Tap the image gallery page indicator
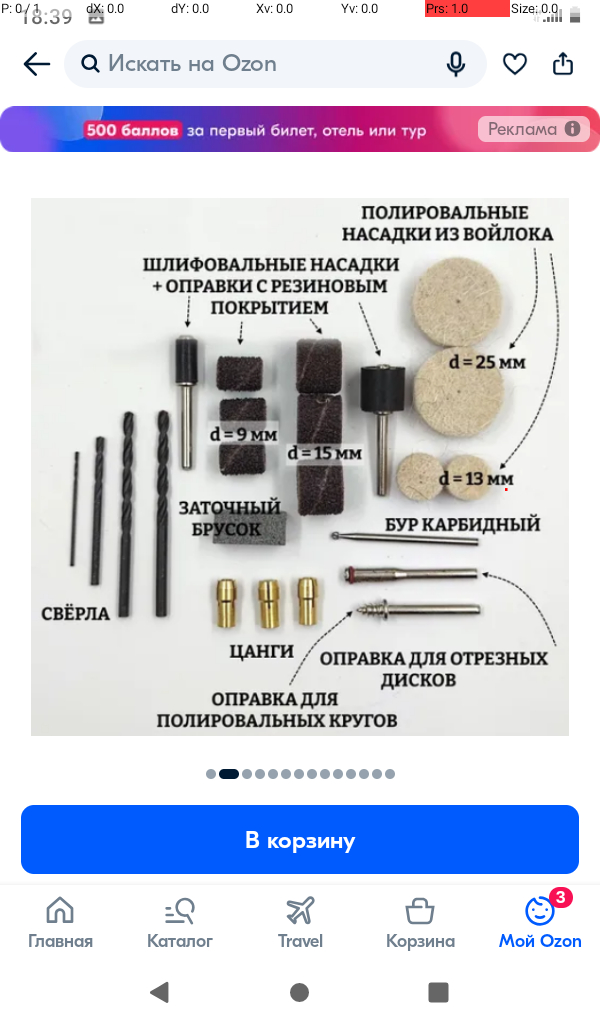600x1024 pixels. coord(300,773)
